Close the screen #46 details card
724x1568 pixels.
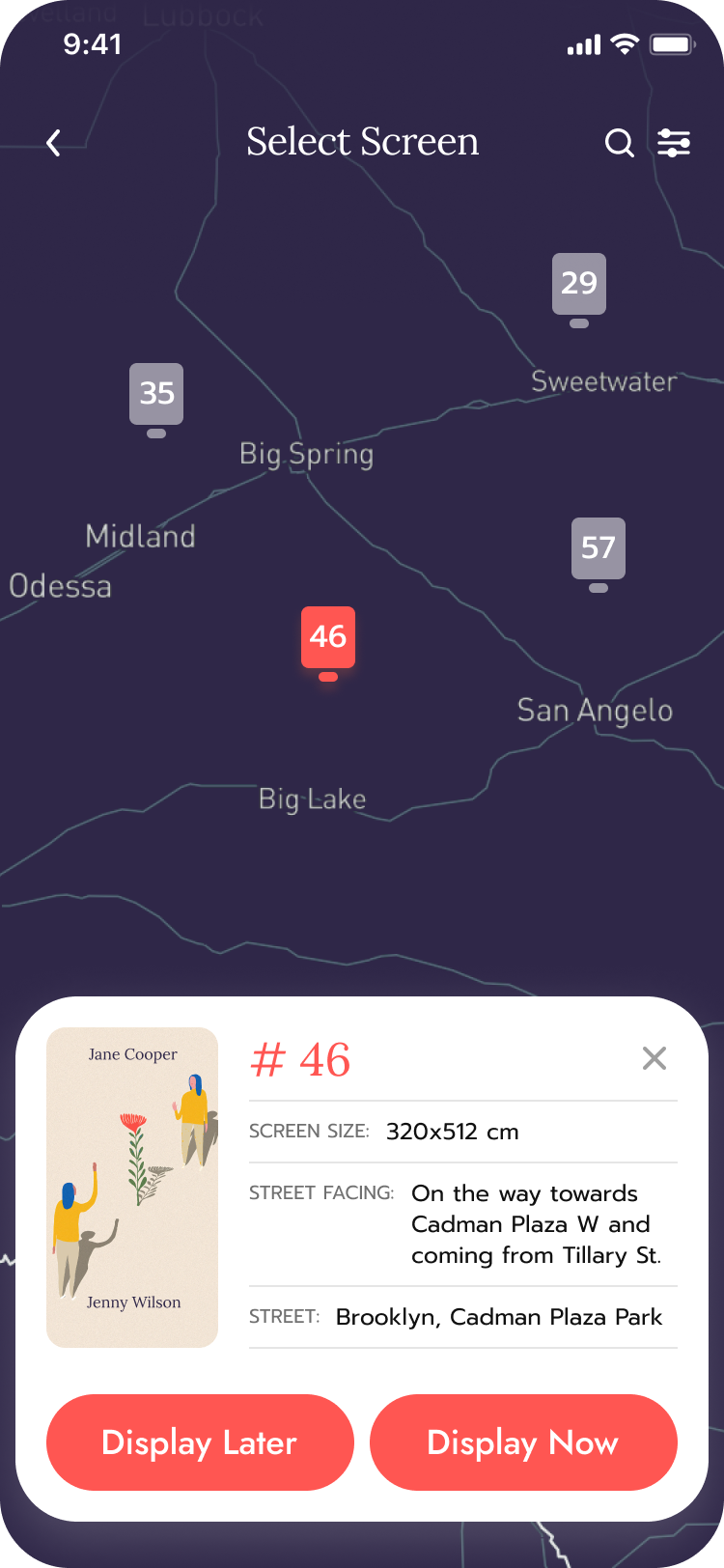654,1058
